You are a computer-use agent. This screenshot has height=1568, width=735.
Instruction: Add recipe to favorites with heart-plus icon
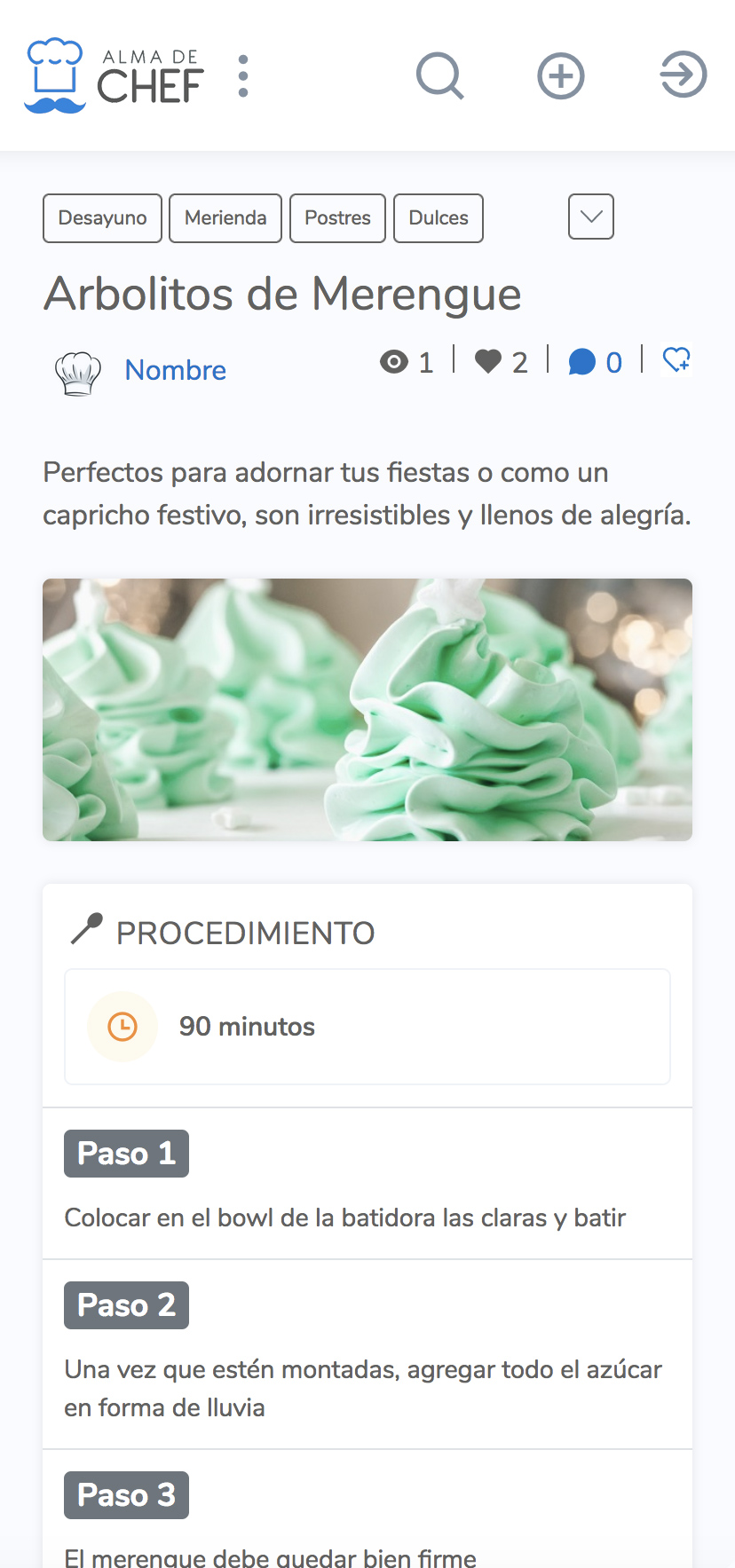(677, 359)
